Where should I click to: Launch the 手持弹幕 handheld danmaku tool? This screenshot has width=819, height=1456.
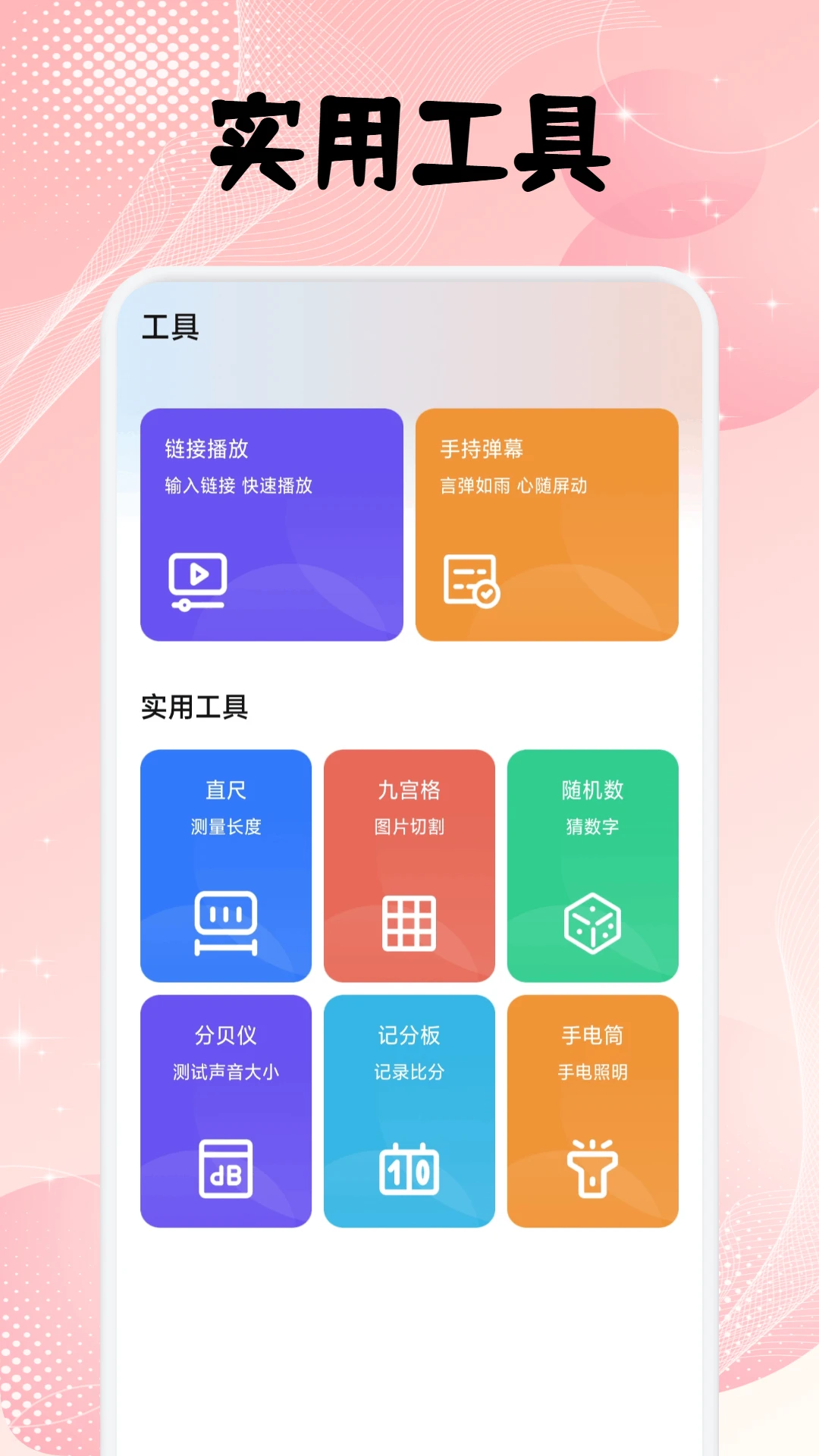click(546, 525)
